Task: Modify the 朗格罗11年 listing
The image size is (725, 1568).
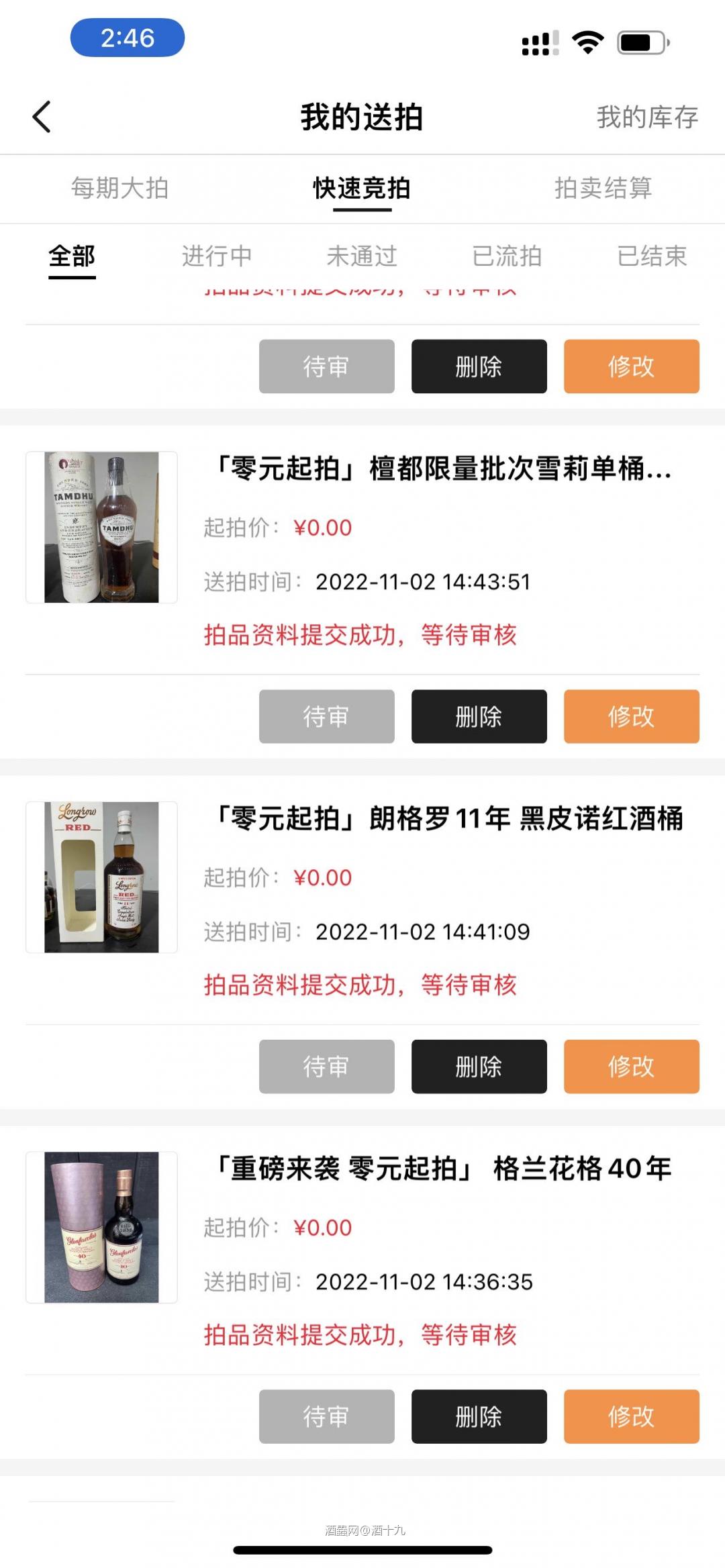Action: (x=631, y=1067)
